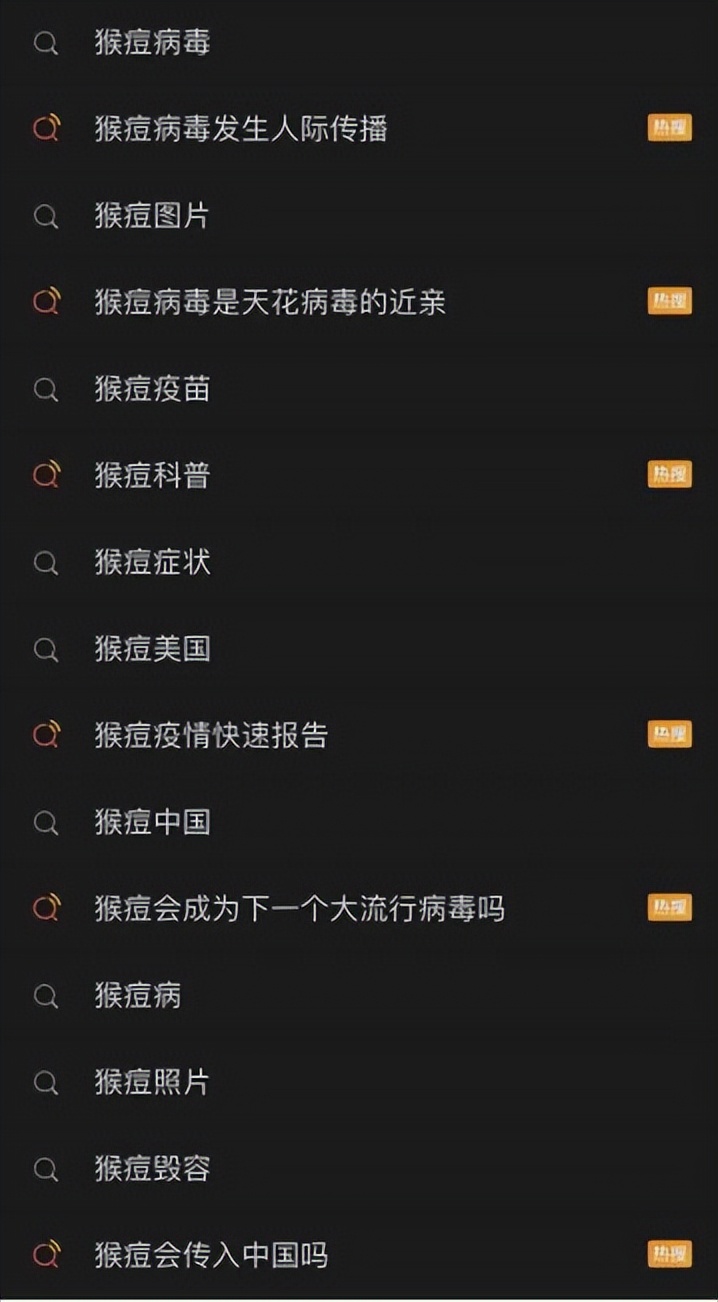718x1302 pixels.
Task: Open the 猴痘科普 hot topic
Action: (x=152, y=475)
